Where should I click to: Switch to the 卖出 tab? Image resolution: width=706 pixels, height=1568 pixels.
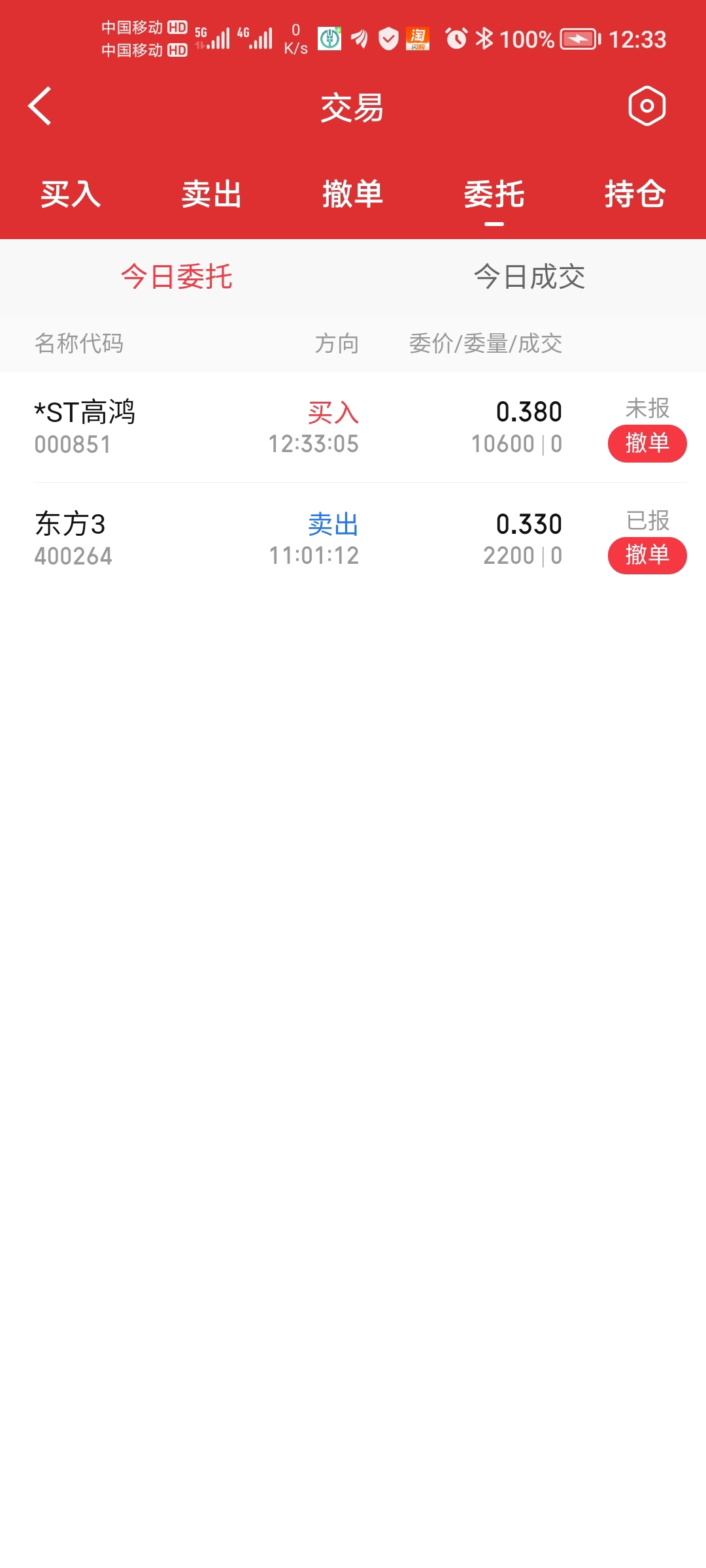[212, 194]
